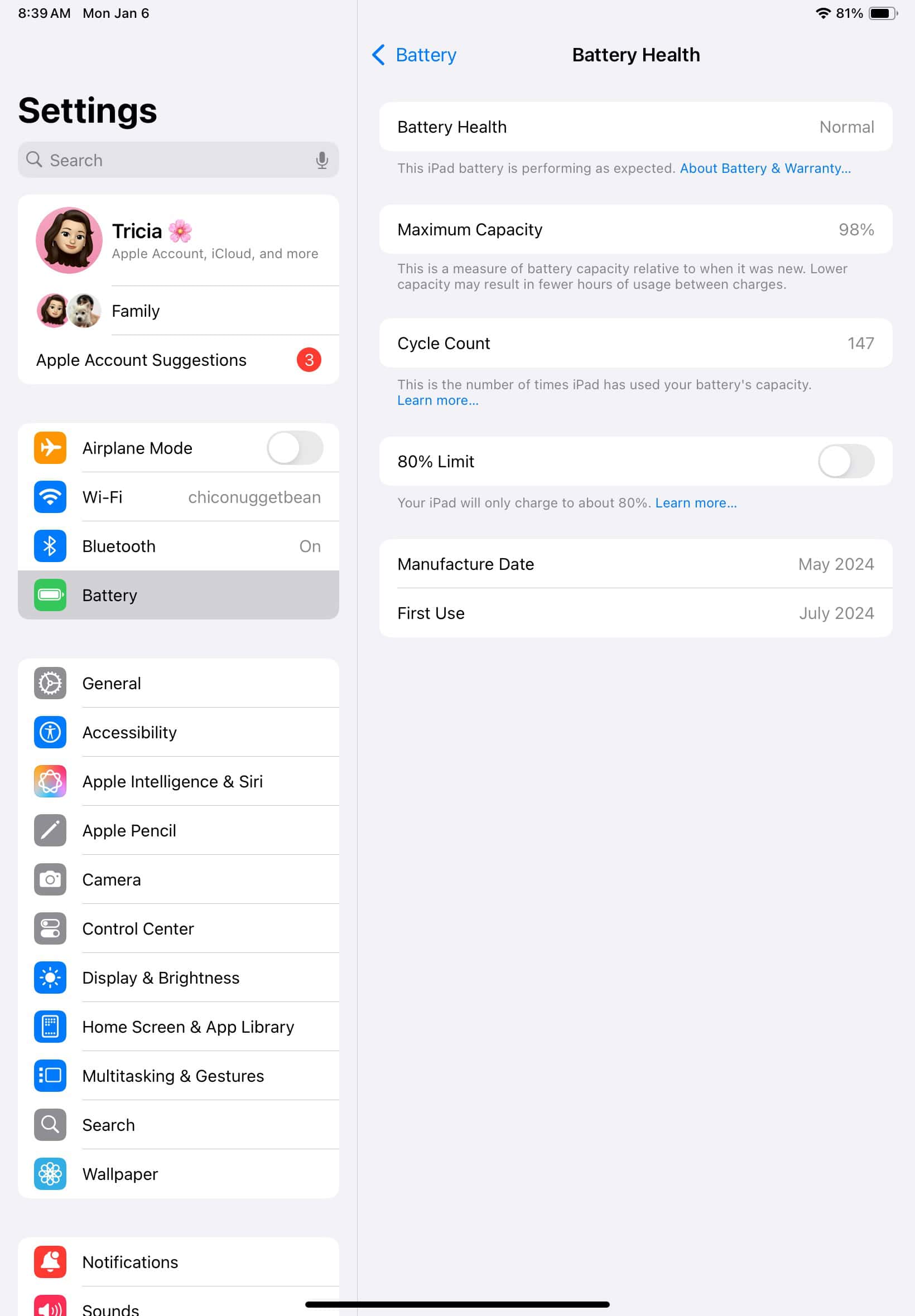915x1316 pixels.
Task: Tap Learn more under Cycle Count
Action: point(437,400)
